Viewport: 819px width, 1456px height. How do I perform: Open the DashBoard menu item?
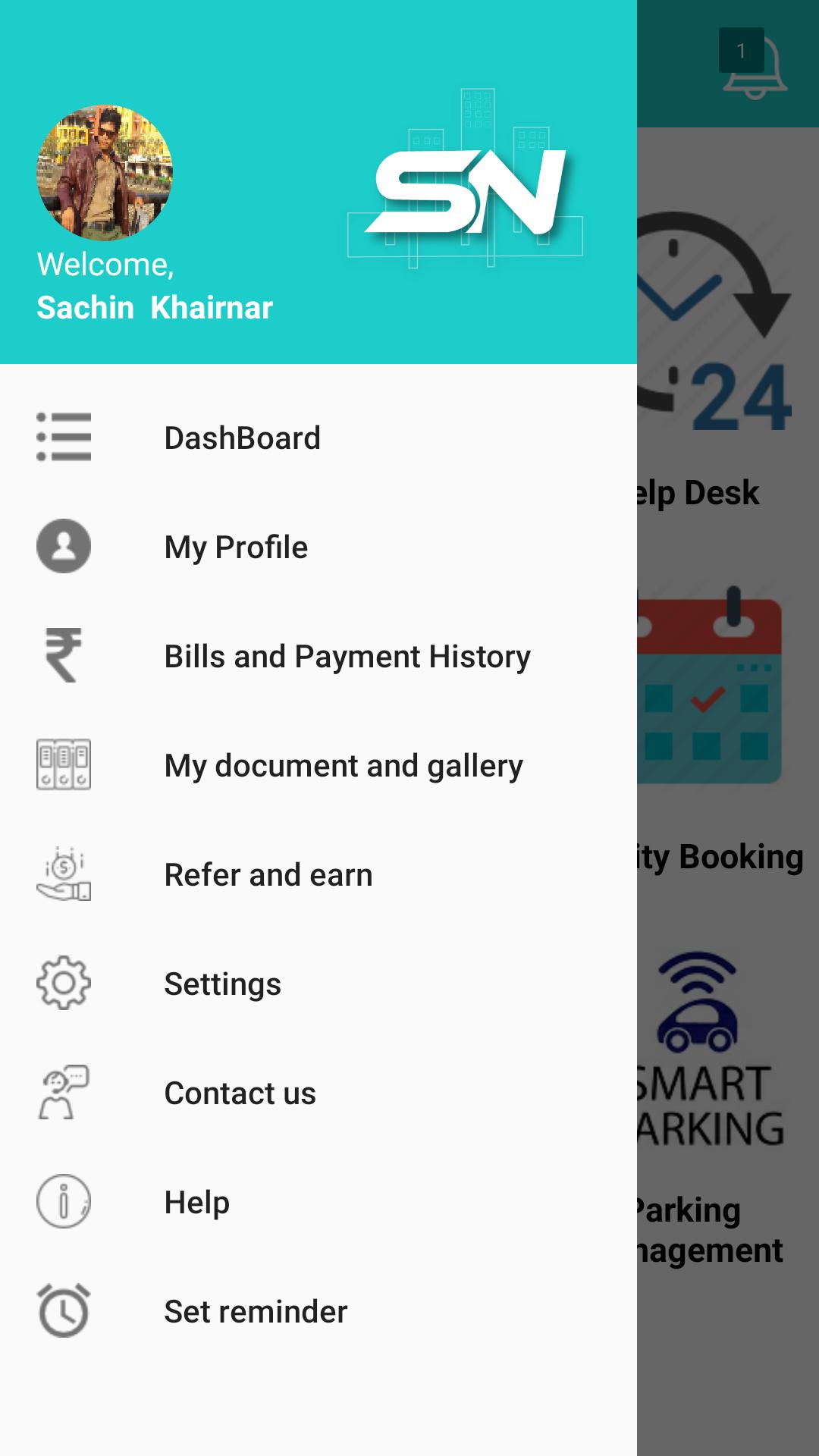click(x=243, y=438)
